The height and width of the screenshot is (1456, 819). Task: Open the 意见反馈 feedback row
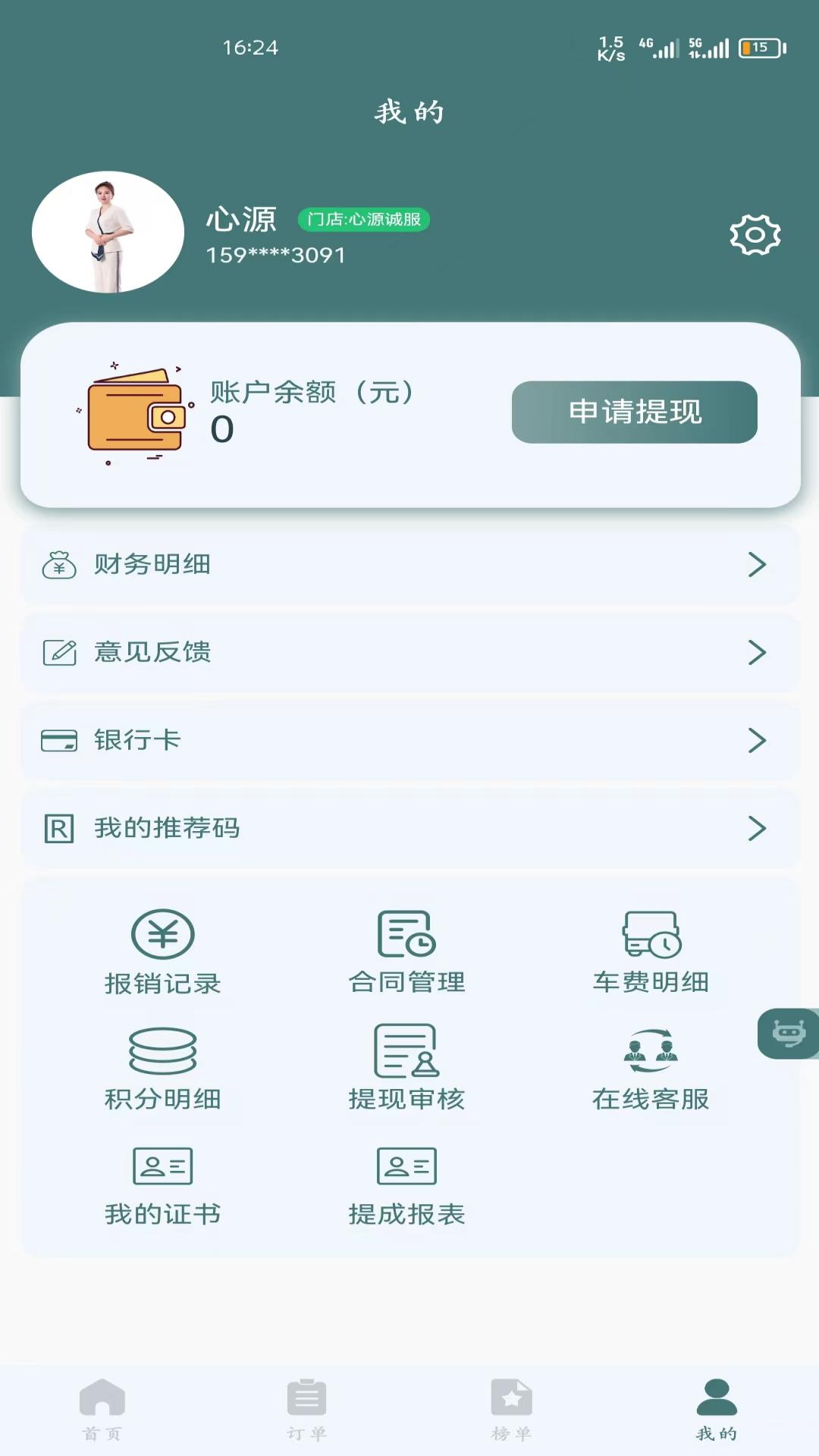tap(409, 652)
